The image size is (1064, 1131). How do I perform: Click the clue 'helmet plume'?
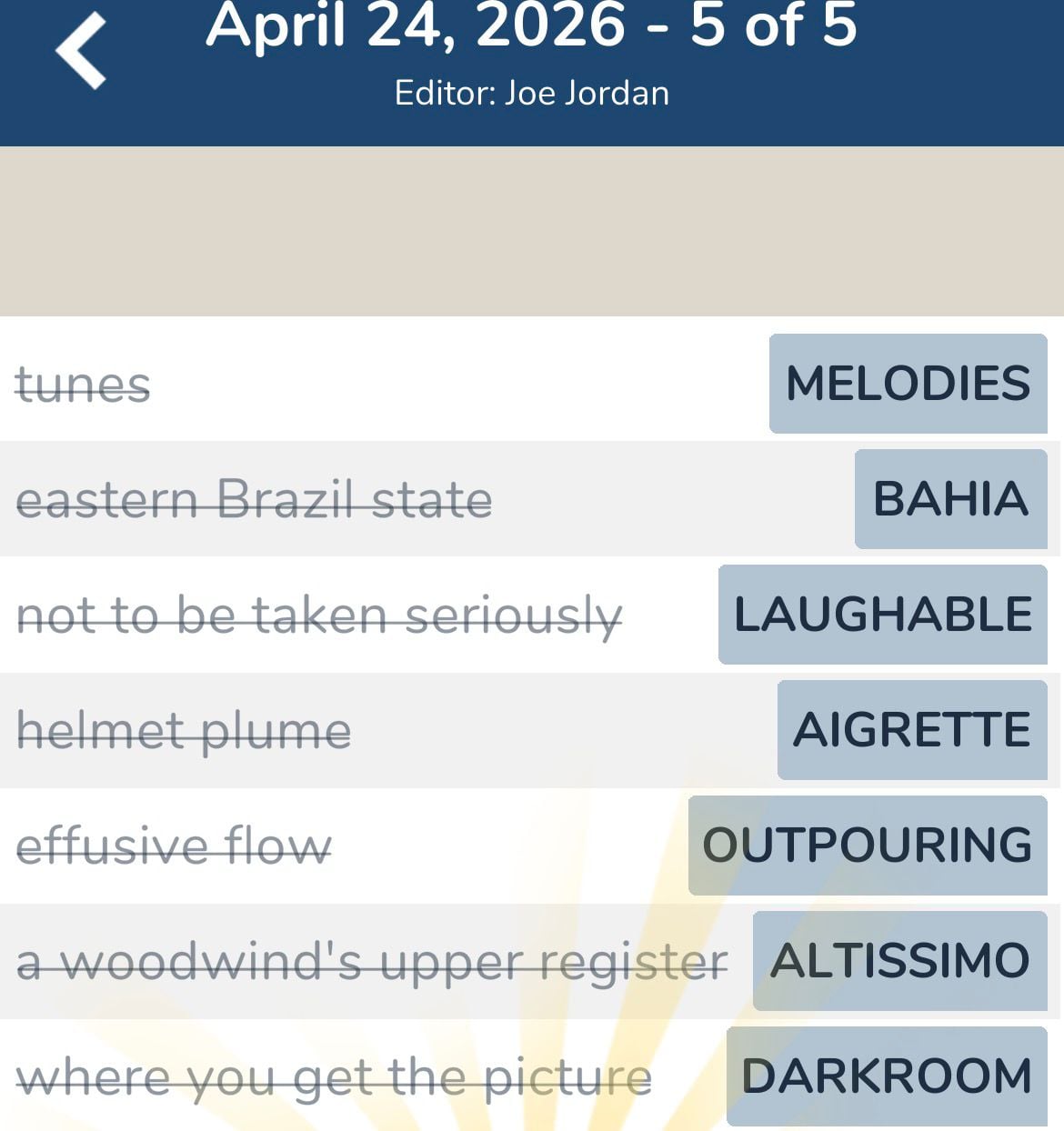(185, 731)
